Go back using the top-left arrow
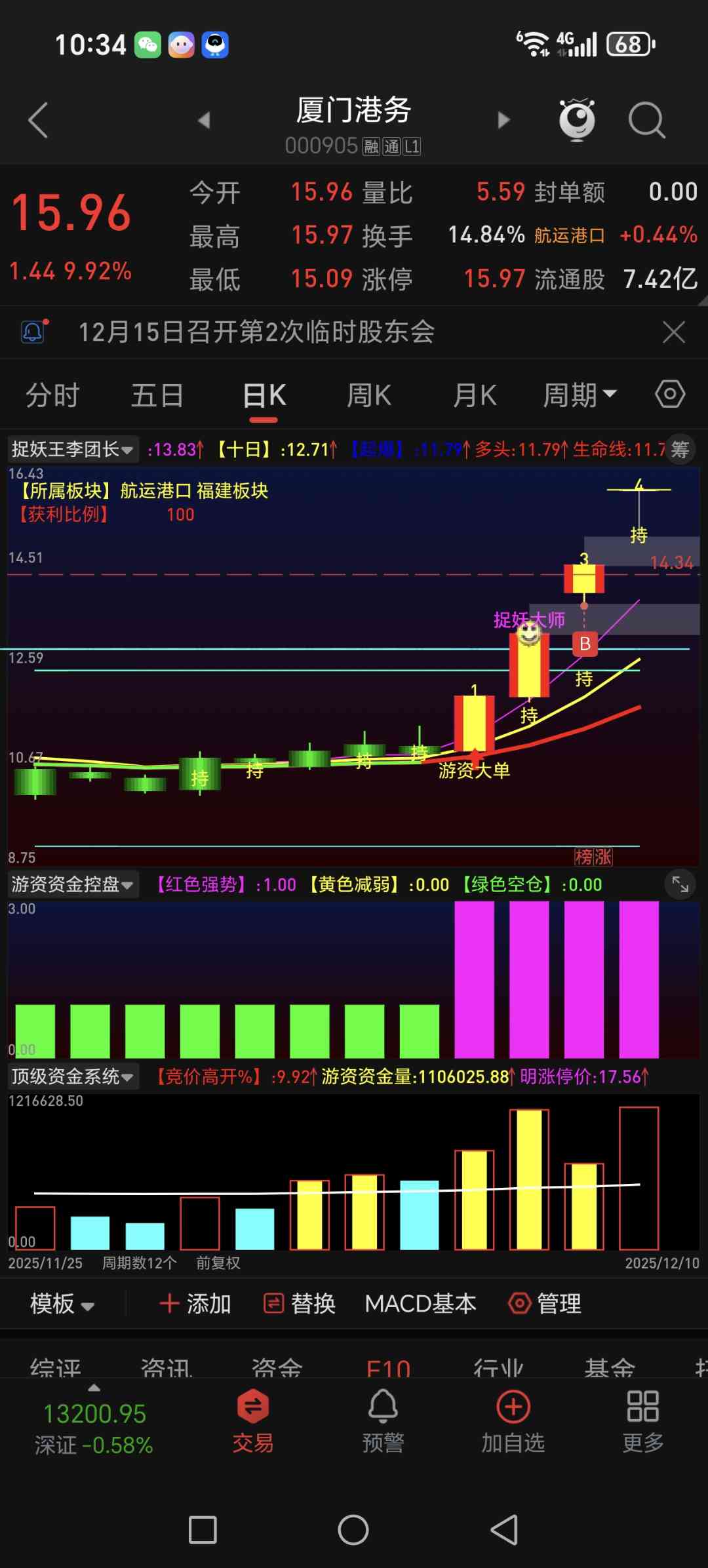 38,121
